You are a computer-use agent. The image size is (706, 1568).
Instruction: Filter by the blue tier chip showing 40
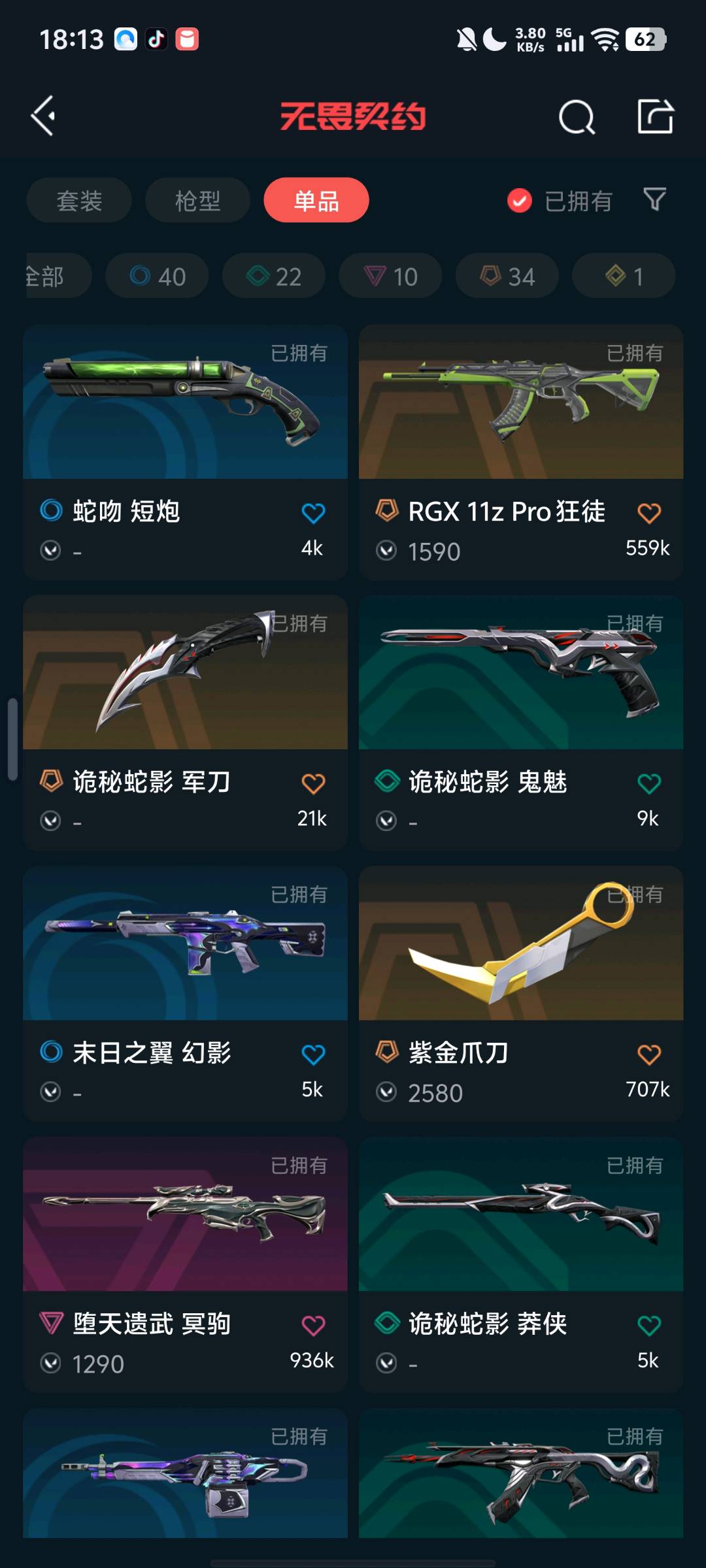click(x=158, y=276)
